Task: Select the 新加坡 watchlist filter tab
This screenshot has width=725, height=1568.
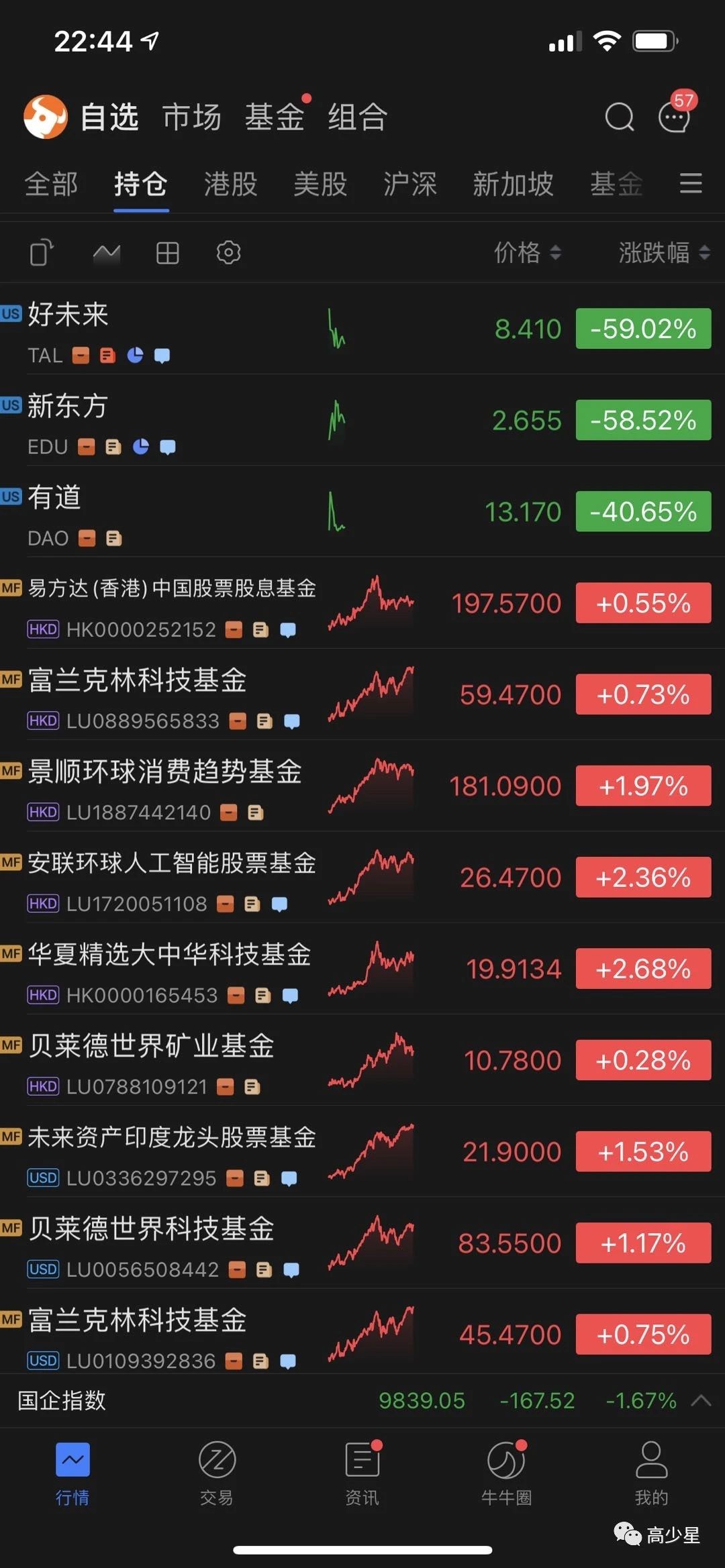Action: [x=513, y=184]
